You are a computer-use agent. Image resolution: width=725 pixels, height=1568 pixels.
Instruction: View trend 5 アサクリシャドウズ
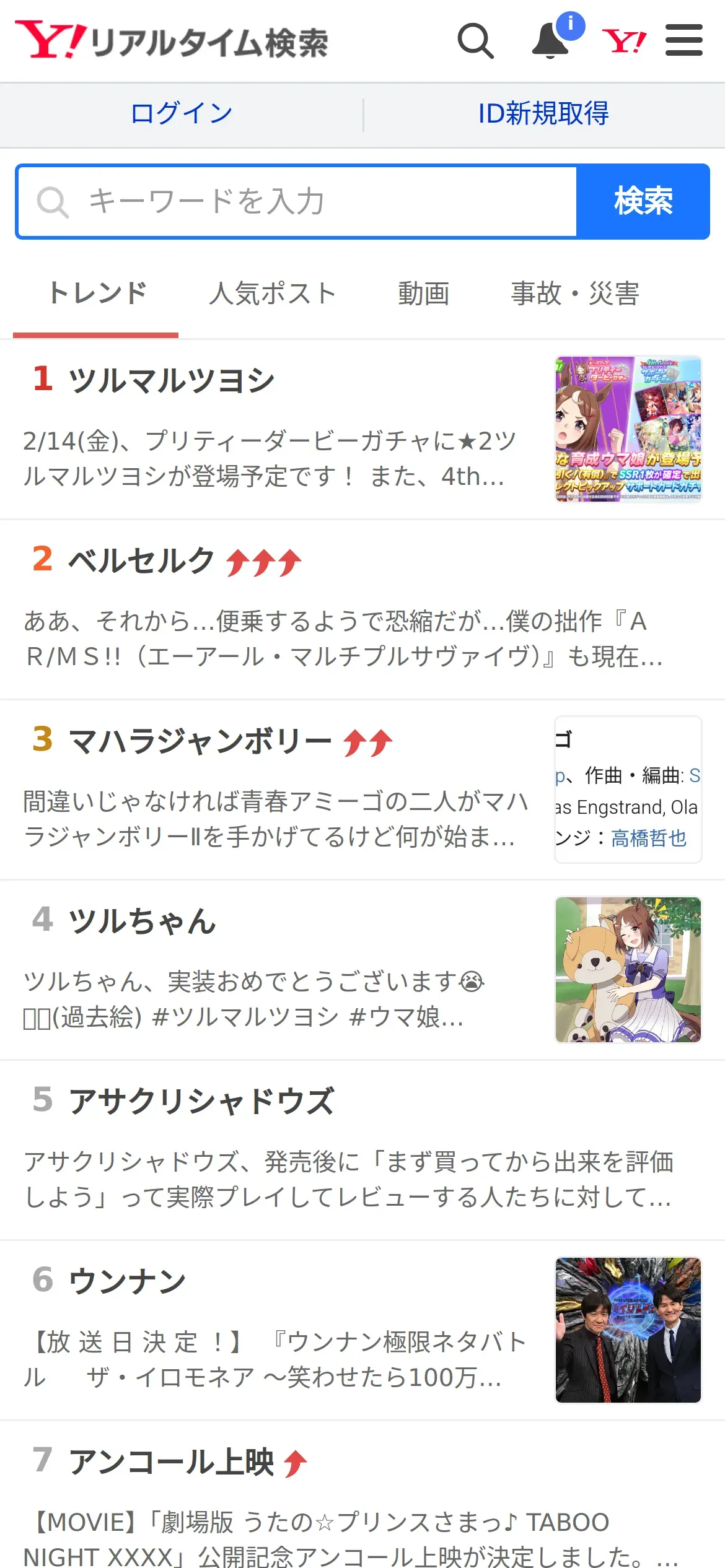[201, 1102]
